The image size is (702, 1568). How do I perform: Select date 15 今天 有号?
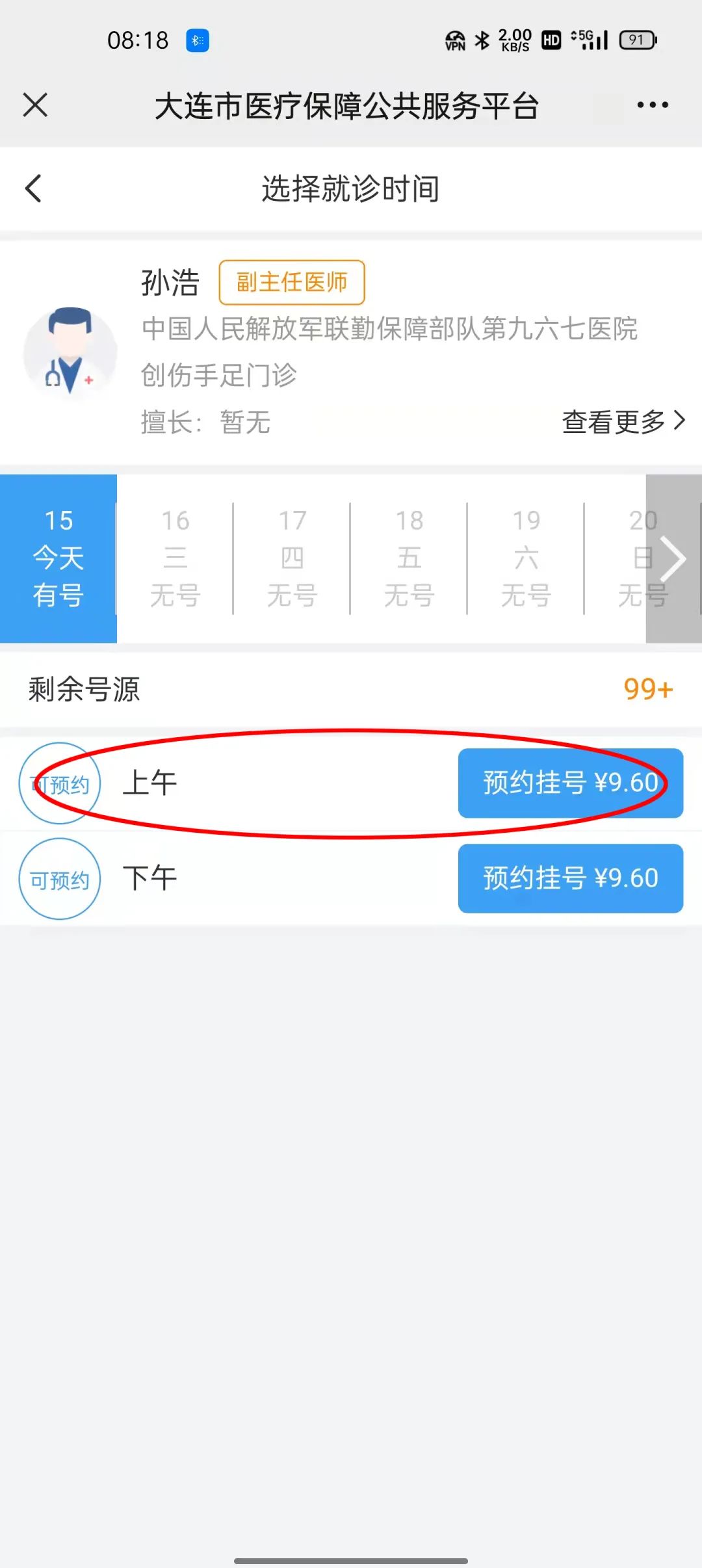coord(58,558)
